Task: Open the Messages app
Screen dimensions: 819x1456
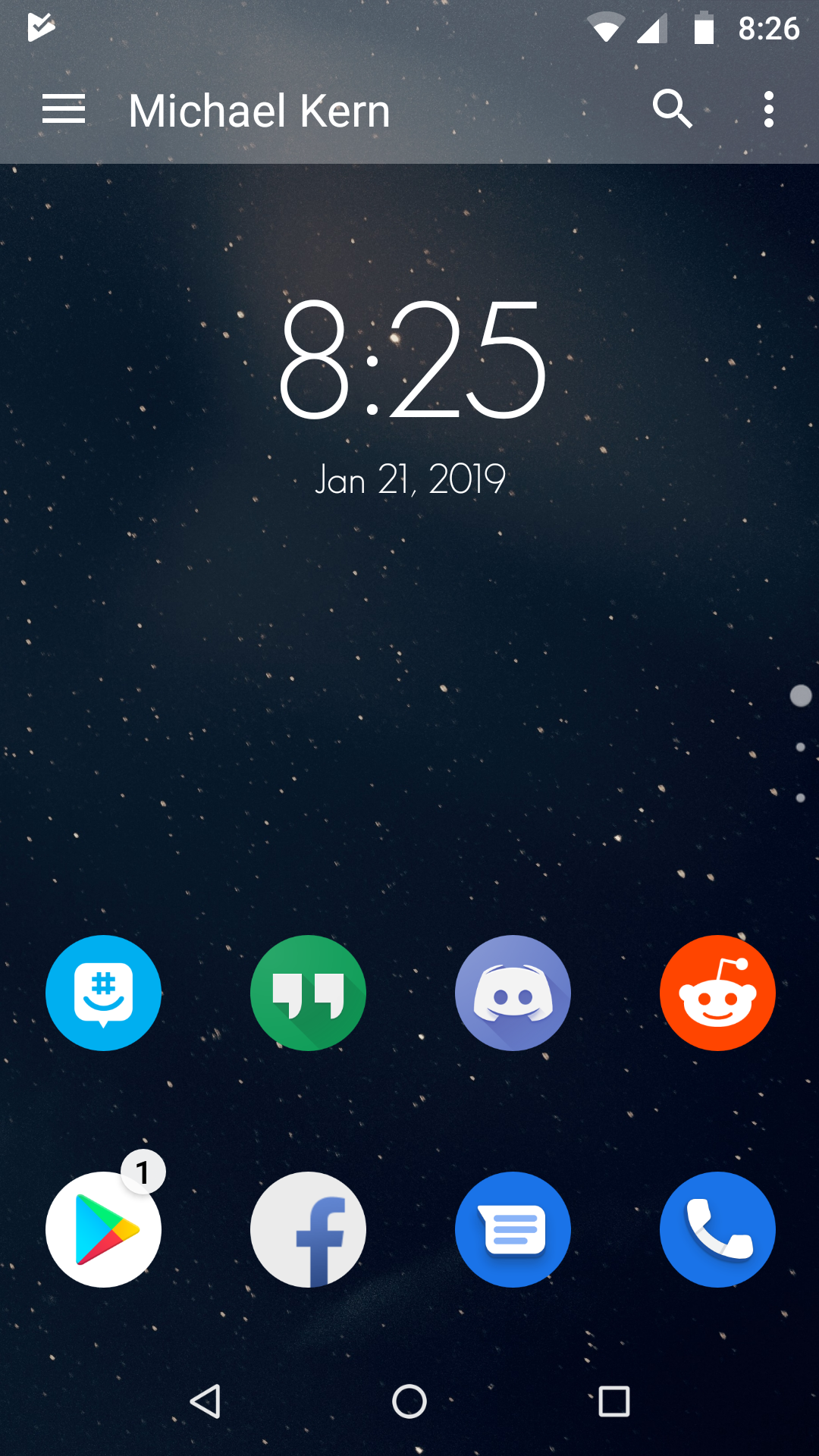Action: (x=513, y=1229)
